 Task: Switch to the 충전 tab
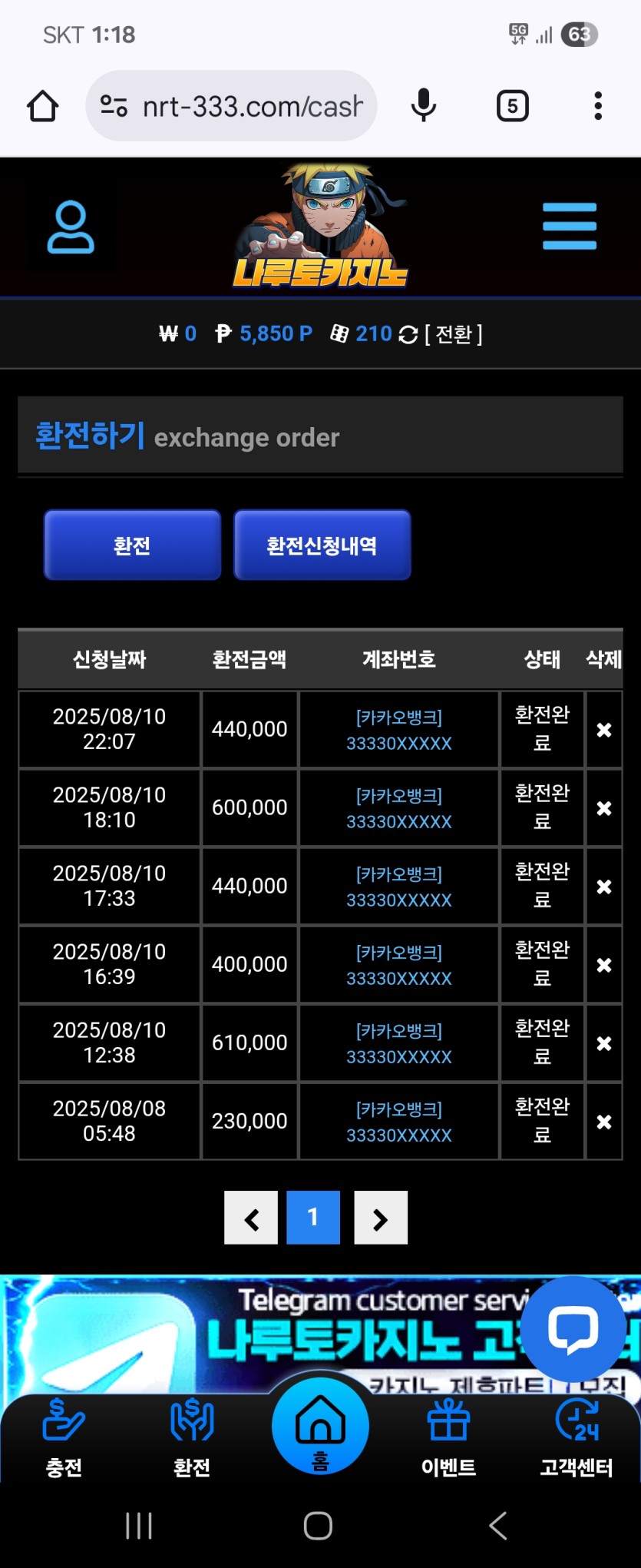[x=64, y=1439]
